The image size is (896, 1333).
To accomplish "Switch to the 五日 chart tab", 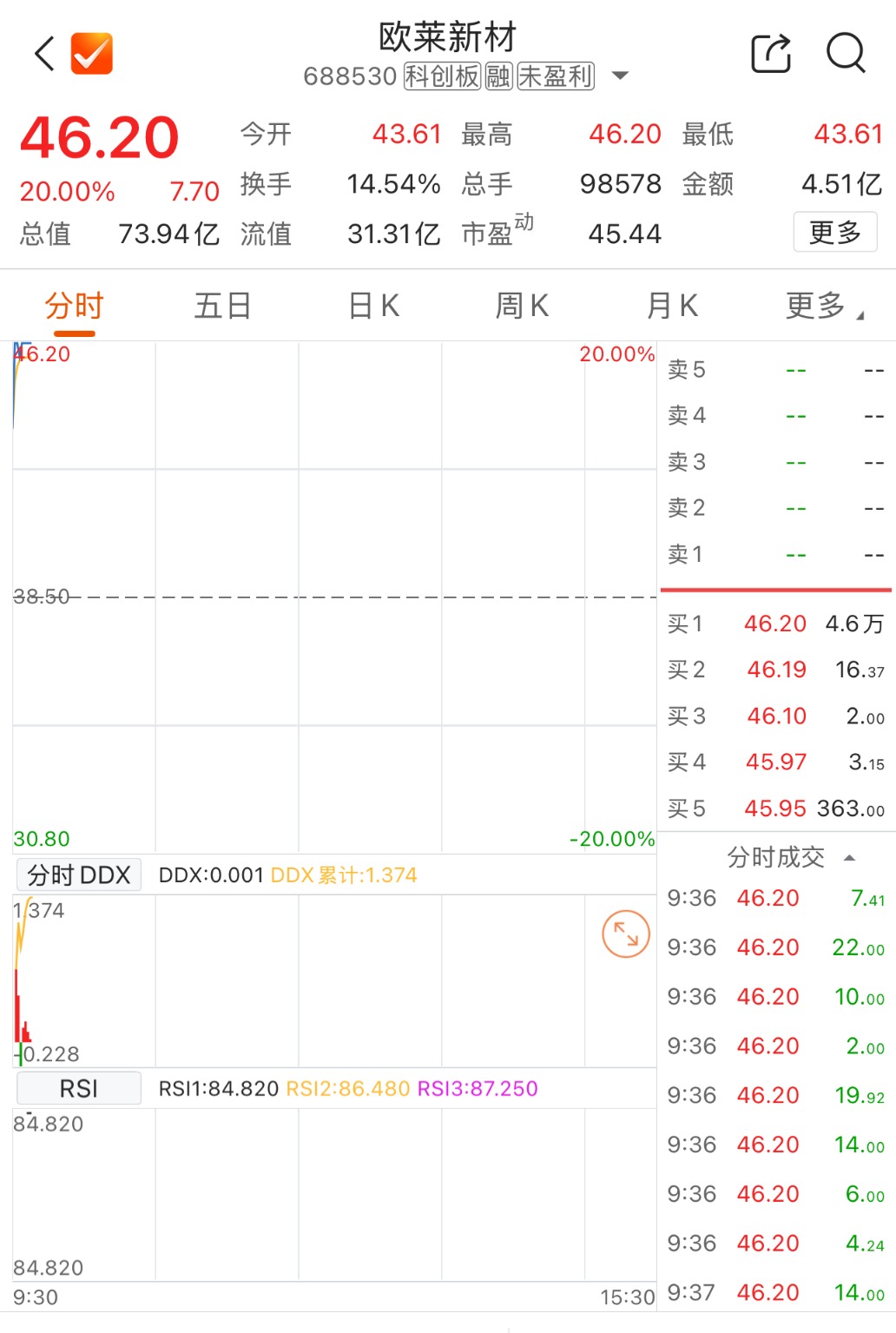I will pyautogui.click(x=223, y=307).
